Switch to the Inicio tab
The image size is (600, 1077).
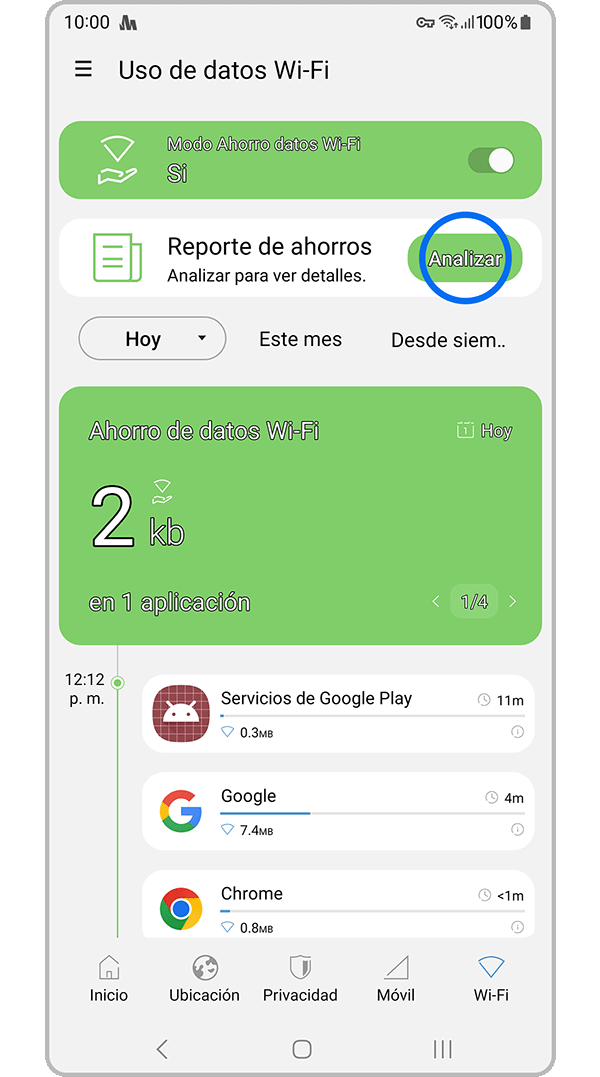pos(109,978)
